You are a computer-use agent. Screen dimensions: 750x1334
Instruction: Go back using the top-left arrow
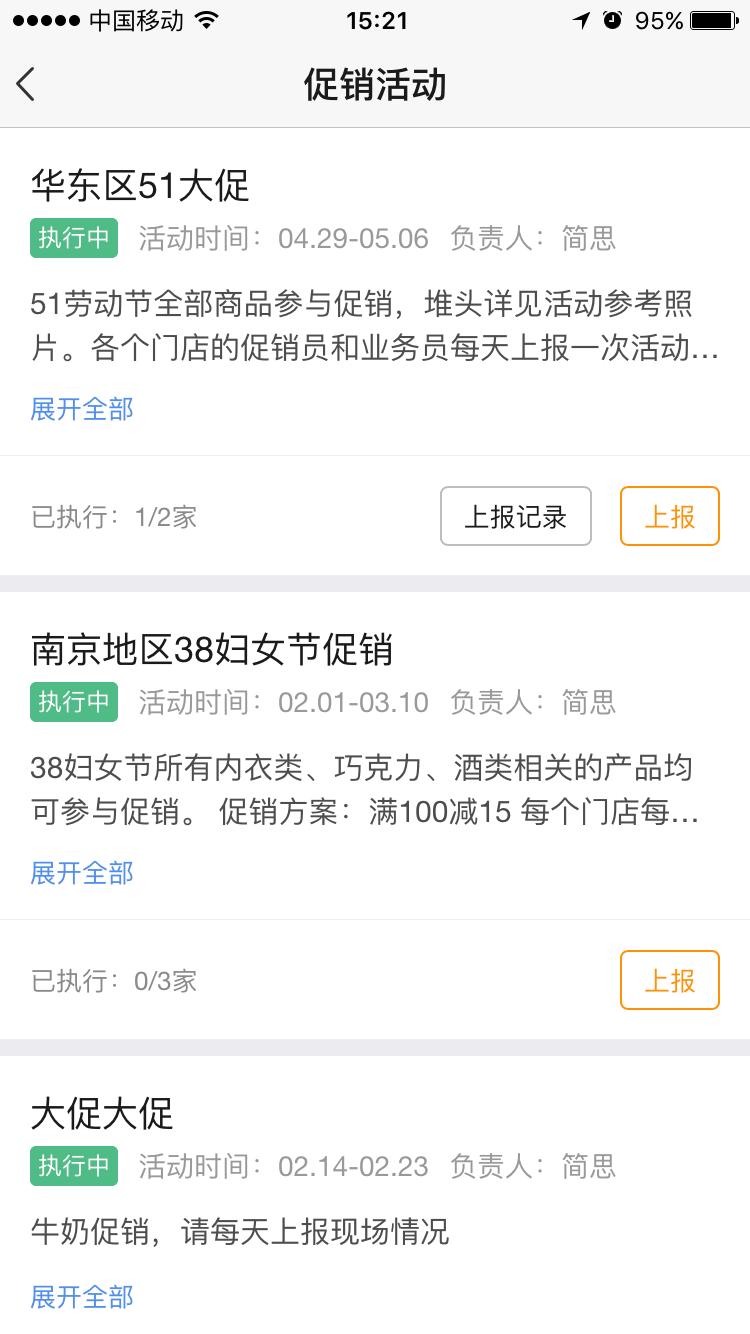tap(27, 84)
